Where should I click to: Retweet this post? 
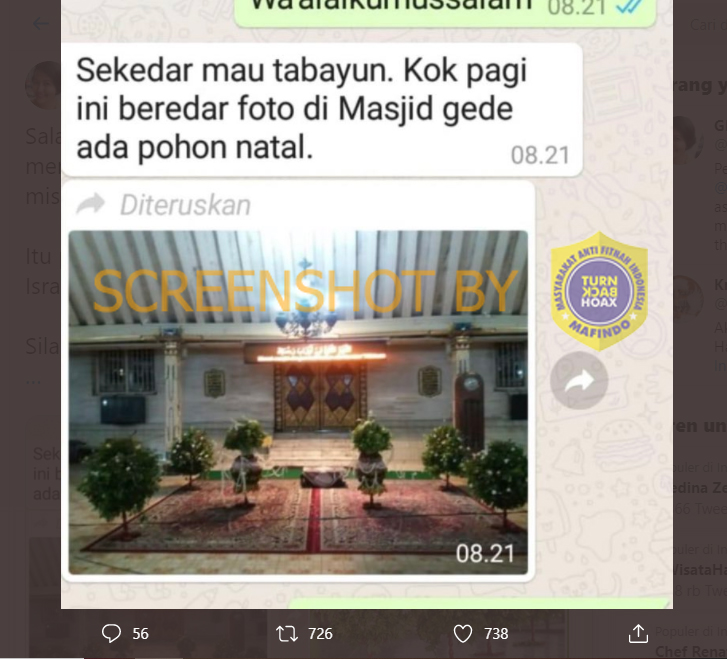[287, 633]
